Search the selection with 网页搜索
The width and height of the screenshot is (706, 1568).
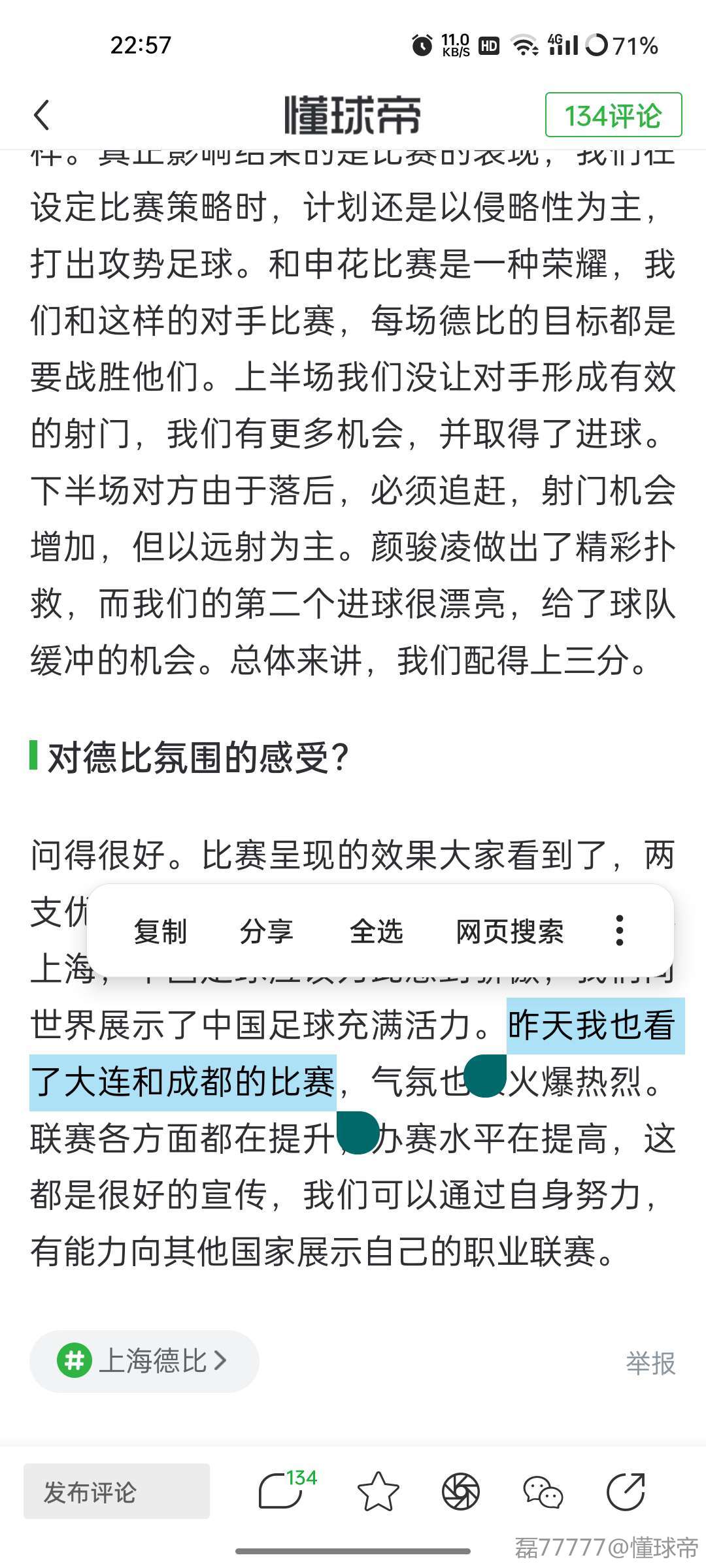[509, 931]
